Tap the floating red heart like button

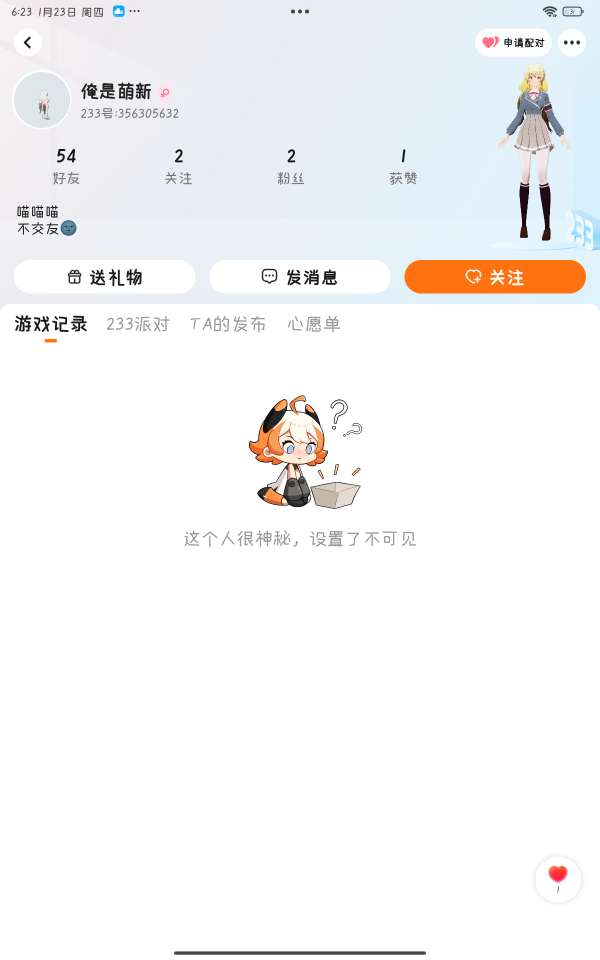[x=557, y=879]
